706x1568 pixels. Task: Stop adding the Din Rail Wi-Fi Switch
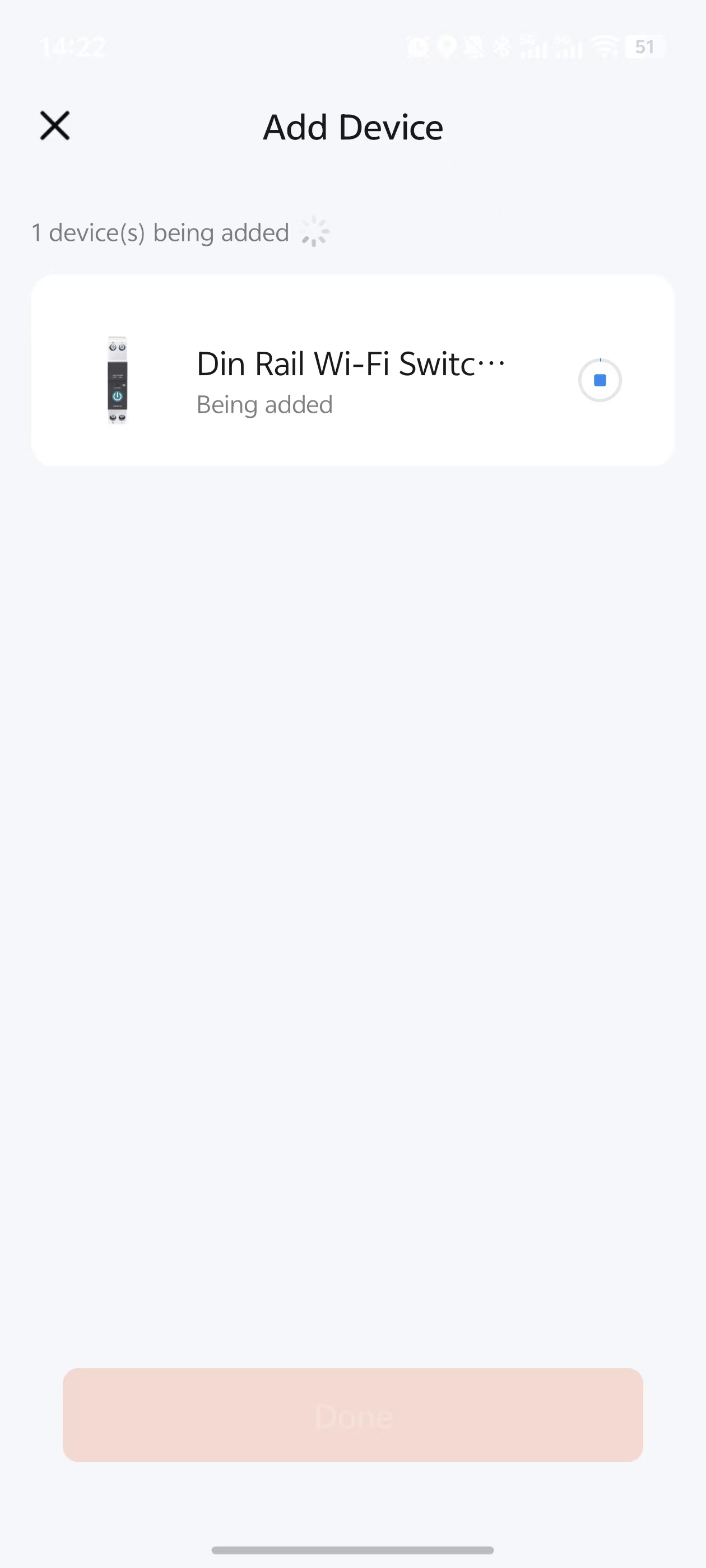pyautogui.click(x=600, y=380)
